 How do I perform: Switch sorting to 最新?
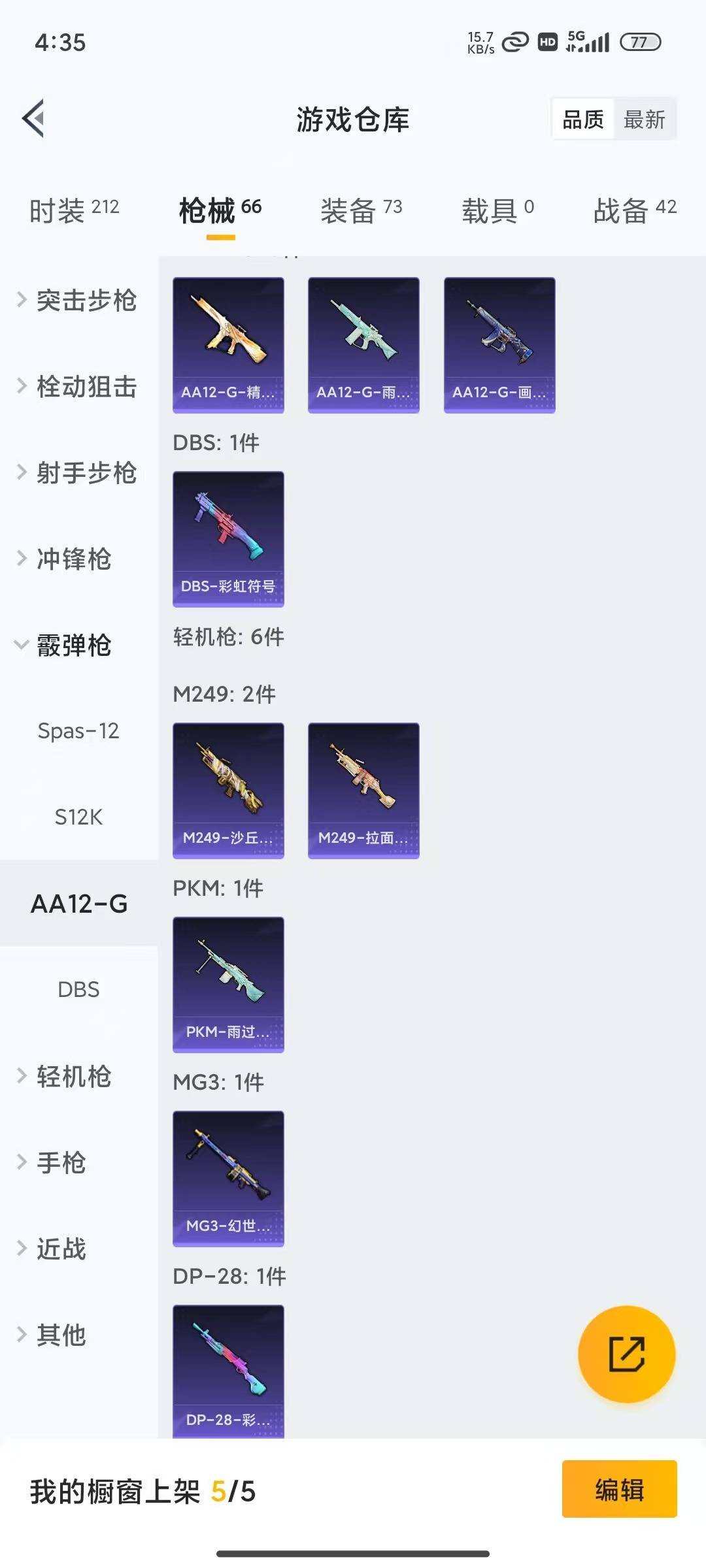(x=645, y=119)
